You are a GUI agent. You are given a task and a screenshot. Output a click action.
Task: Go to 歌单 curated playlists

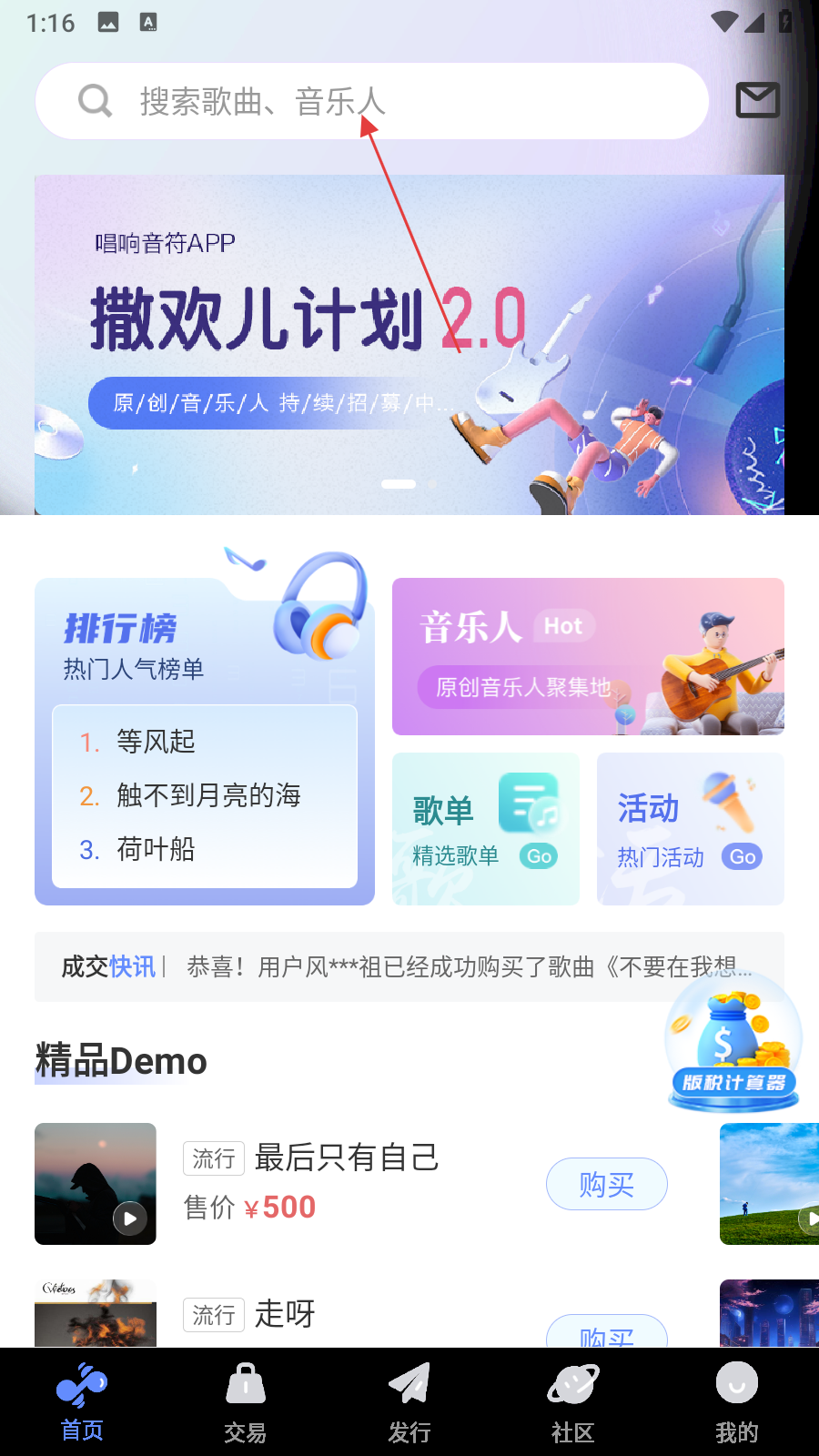pos(485,829)
